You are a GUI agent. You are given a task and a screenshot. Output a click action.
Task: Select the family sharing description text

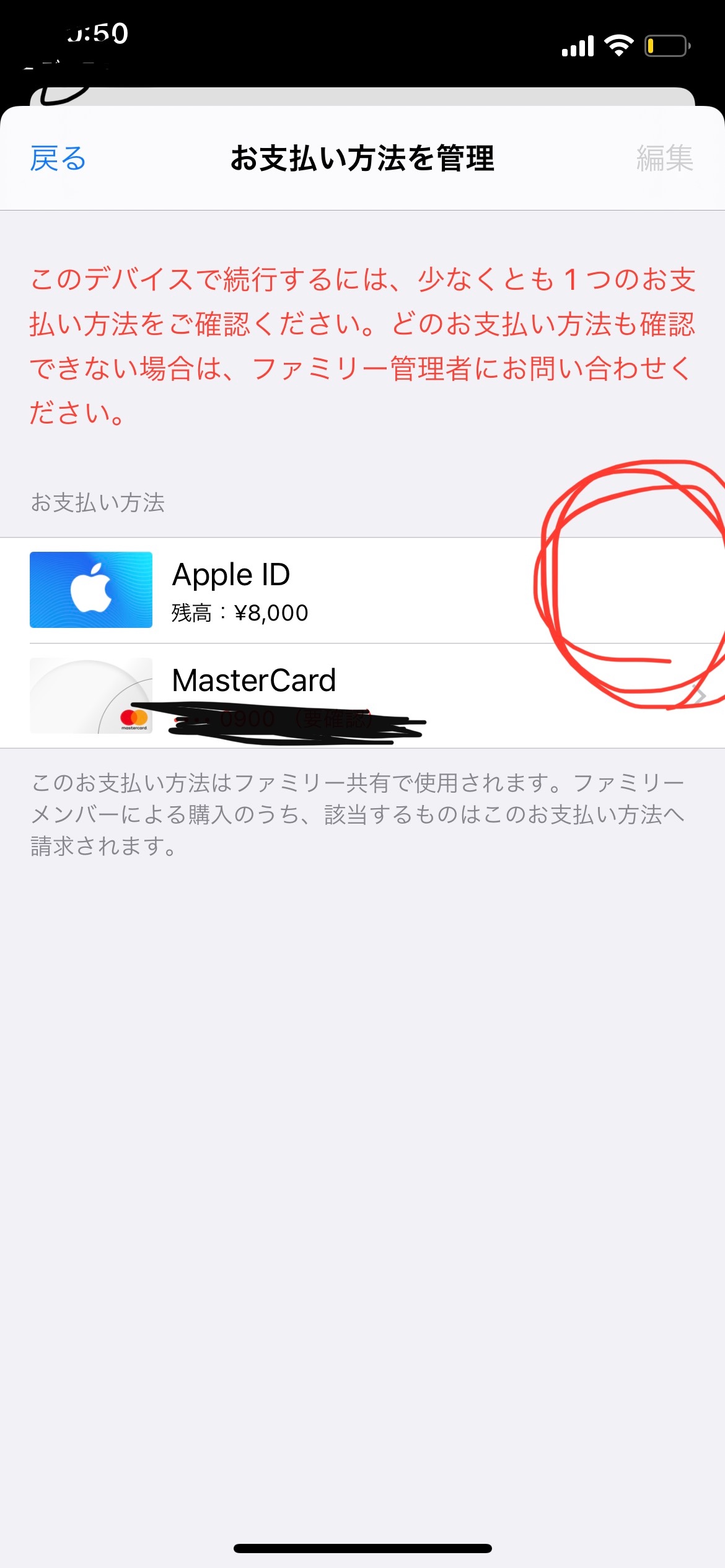tap(362, 811)
